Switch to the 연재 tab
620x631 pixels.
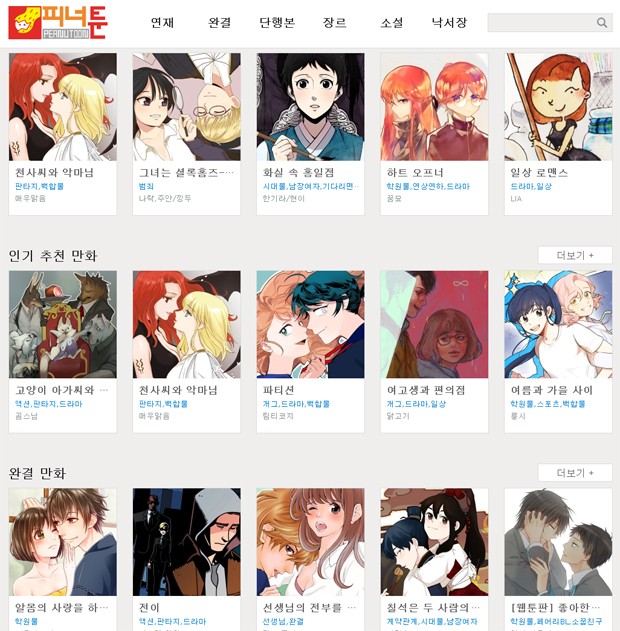(x=162, y=23)
